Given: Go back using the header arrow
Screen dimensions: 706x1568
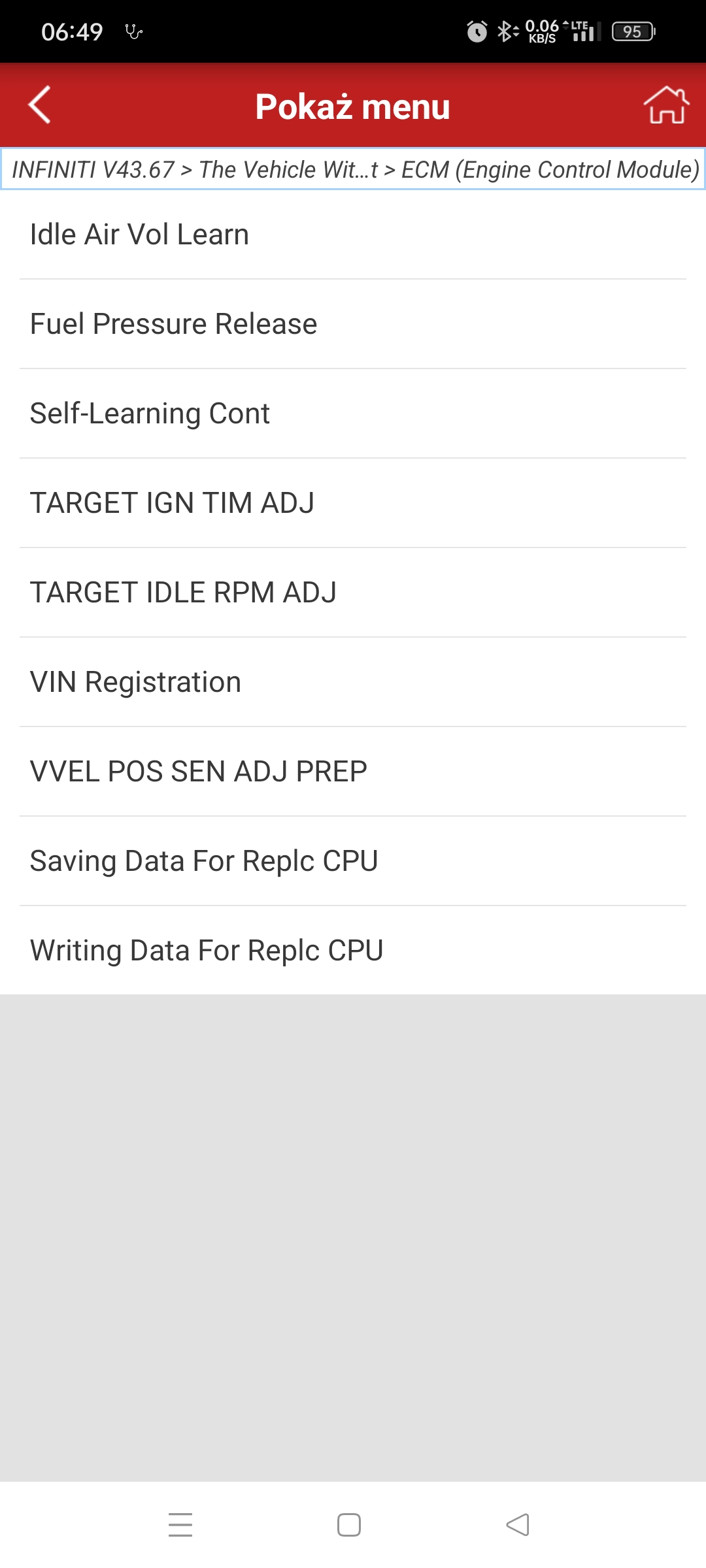Looking at the screenshot, I should [40, 105].
